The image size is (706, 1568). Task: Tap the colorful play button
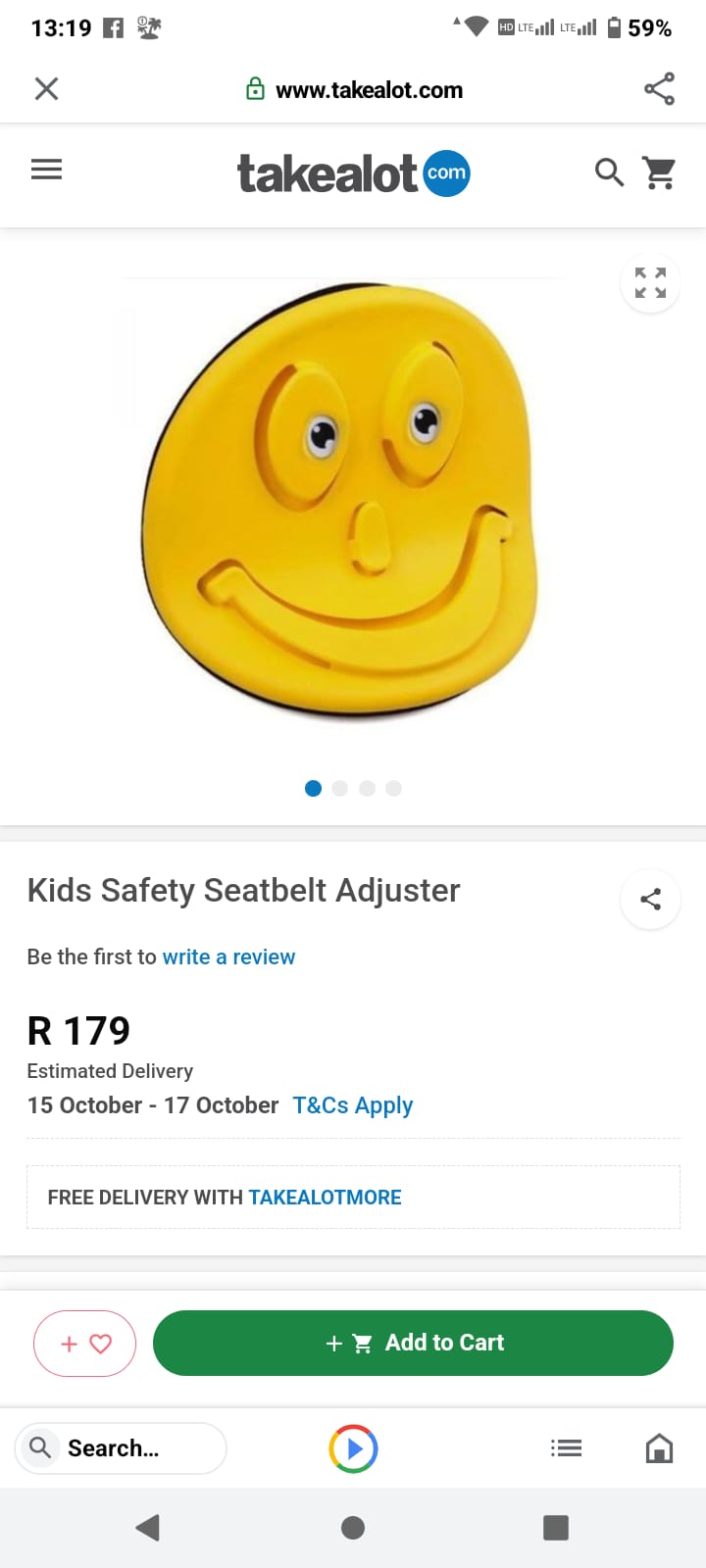click(x=353, y=1448)
